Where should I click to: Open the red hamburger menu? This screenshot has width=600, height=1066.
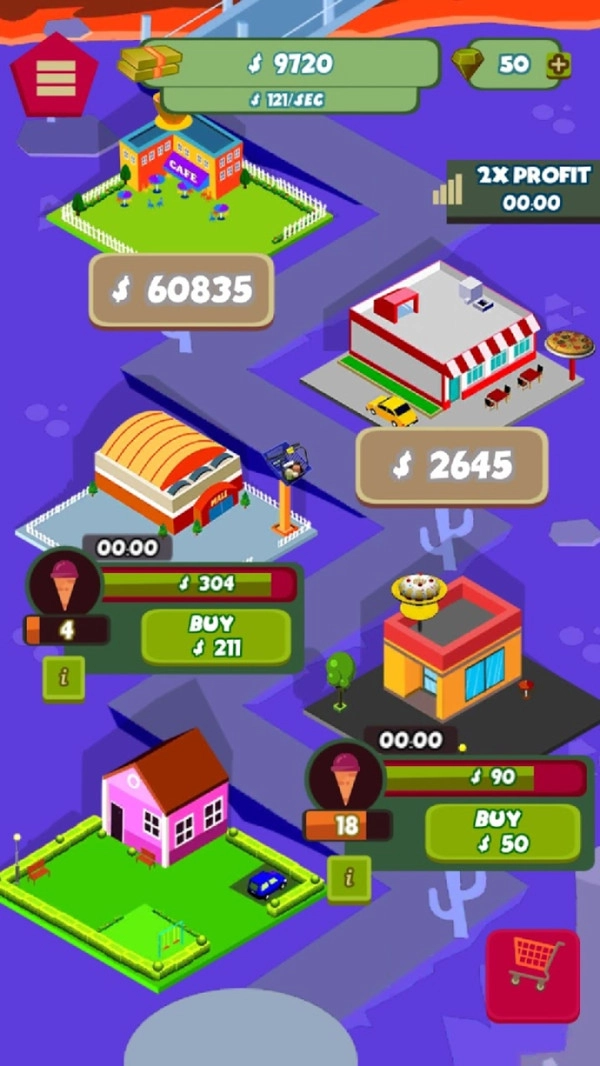(55, 76)
